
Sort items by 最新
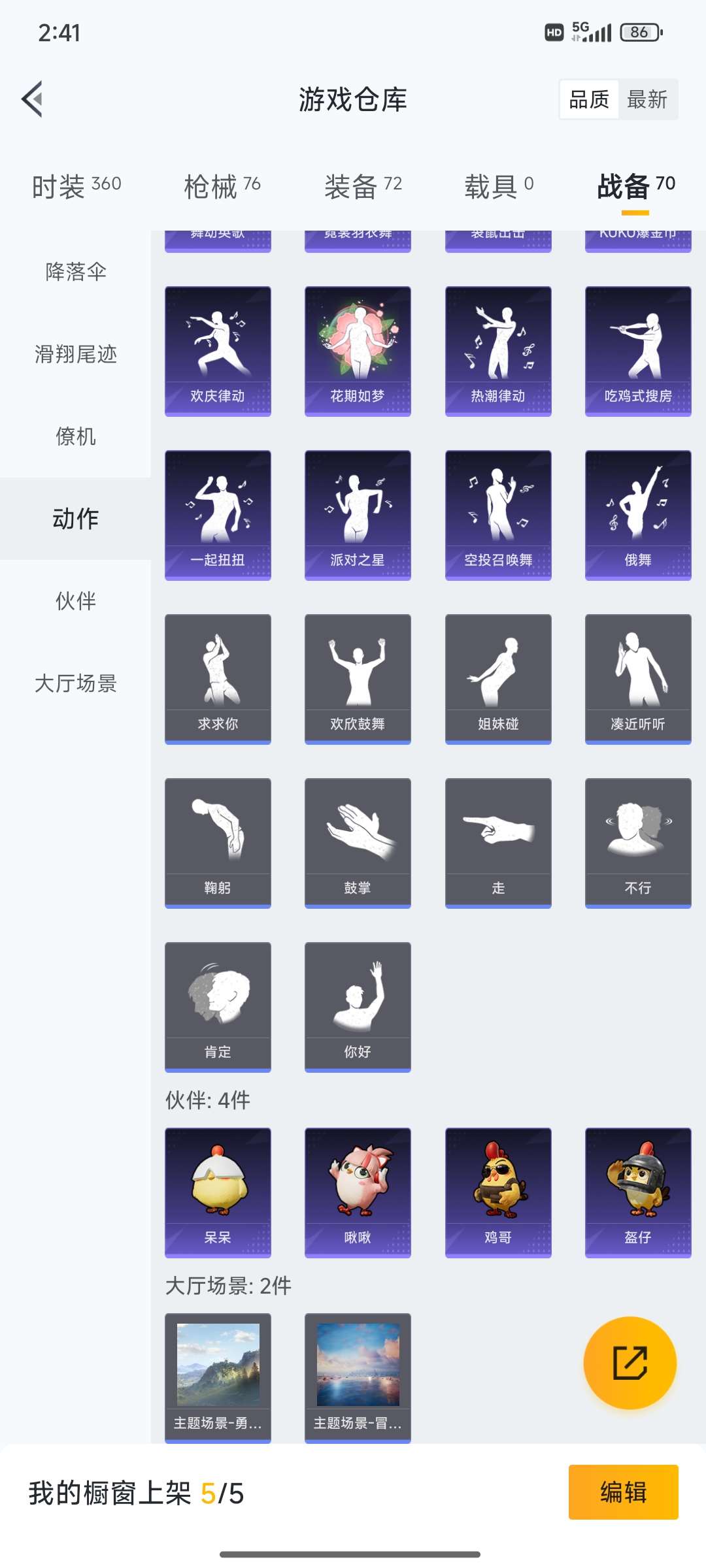(647, 100)
